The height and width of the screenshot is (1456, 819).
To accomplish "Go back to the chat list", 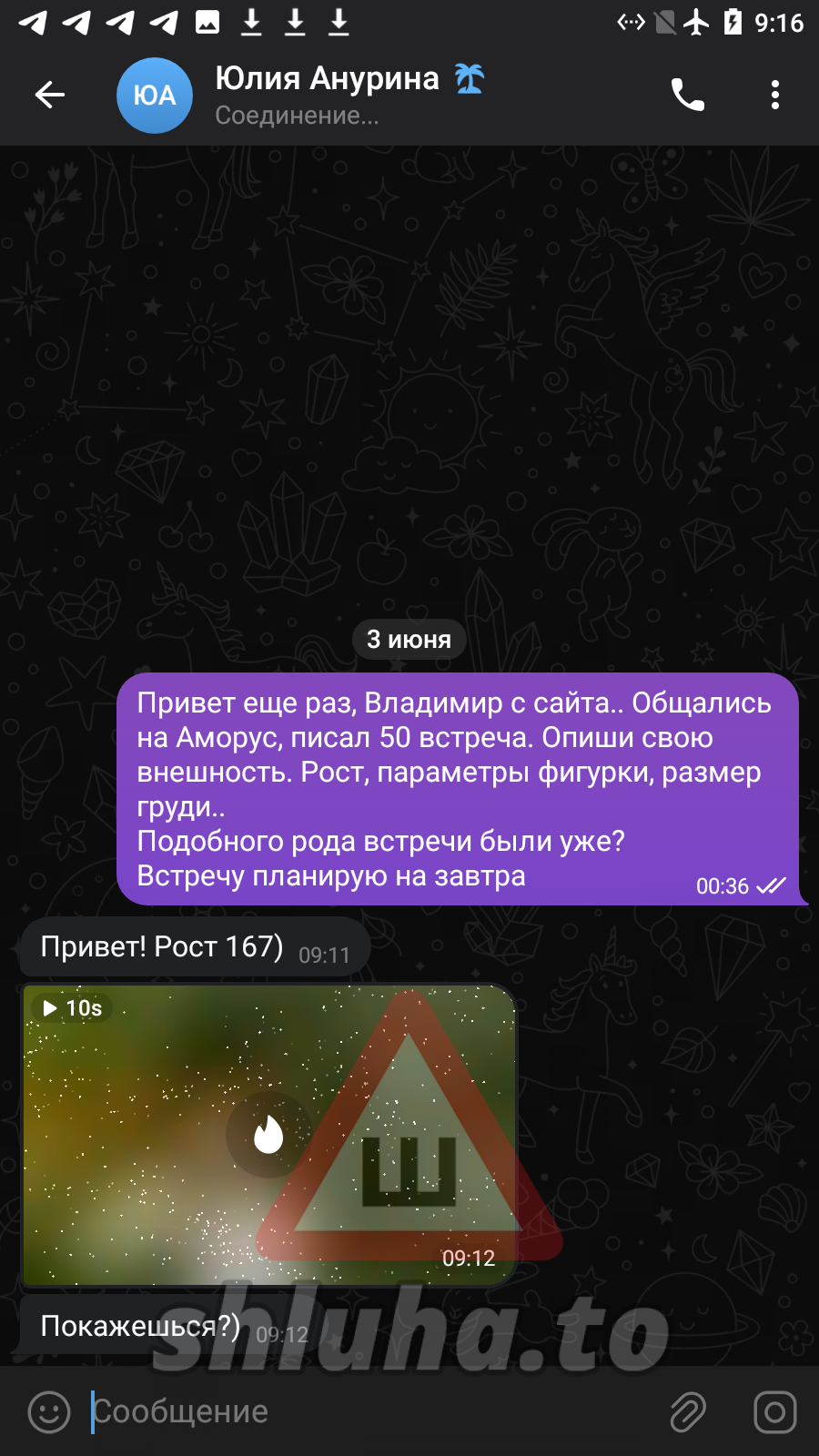I will pos(50,95).
